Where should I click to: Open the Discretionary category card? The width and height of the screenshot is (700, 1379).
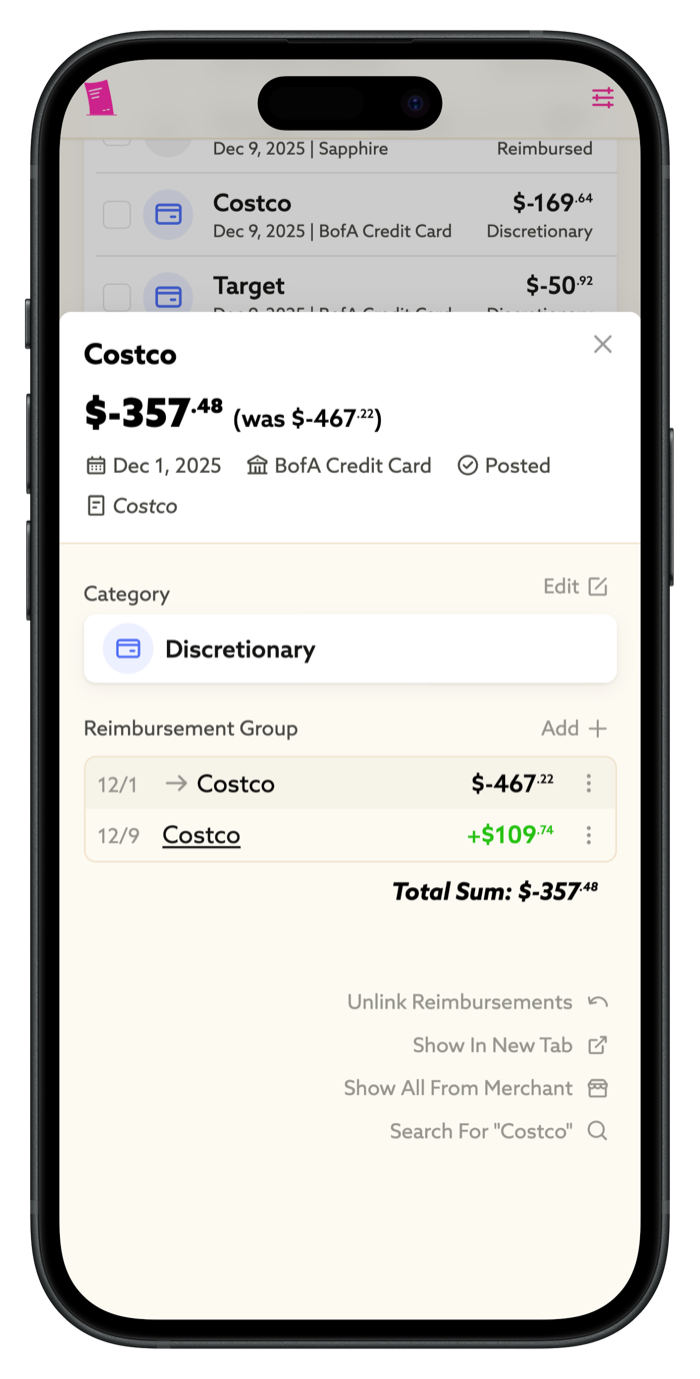click(x=350, y=649)
